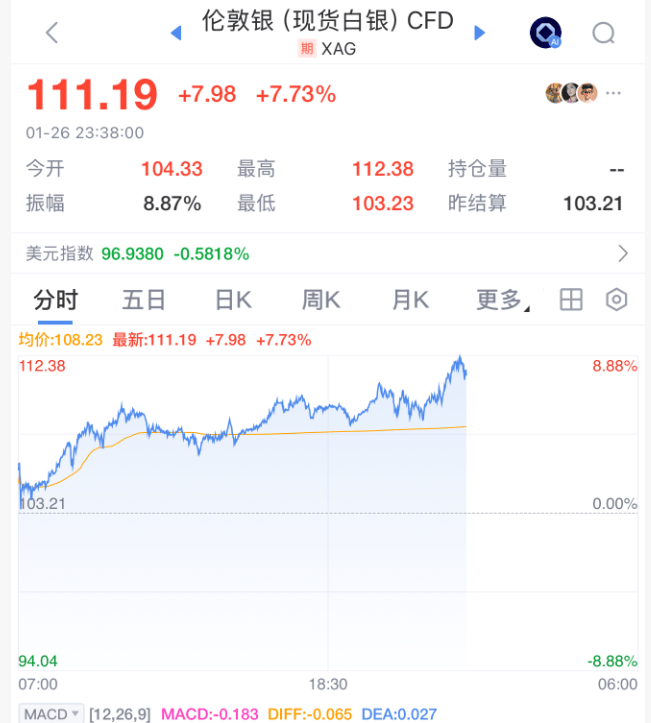The width and height of the screenshot is (651, 723).
Task: Open the chart grid layout icon
Action: [x=570, y=300]
